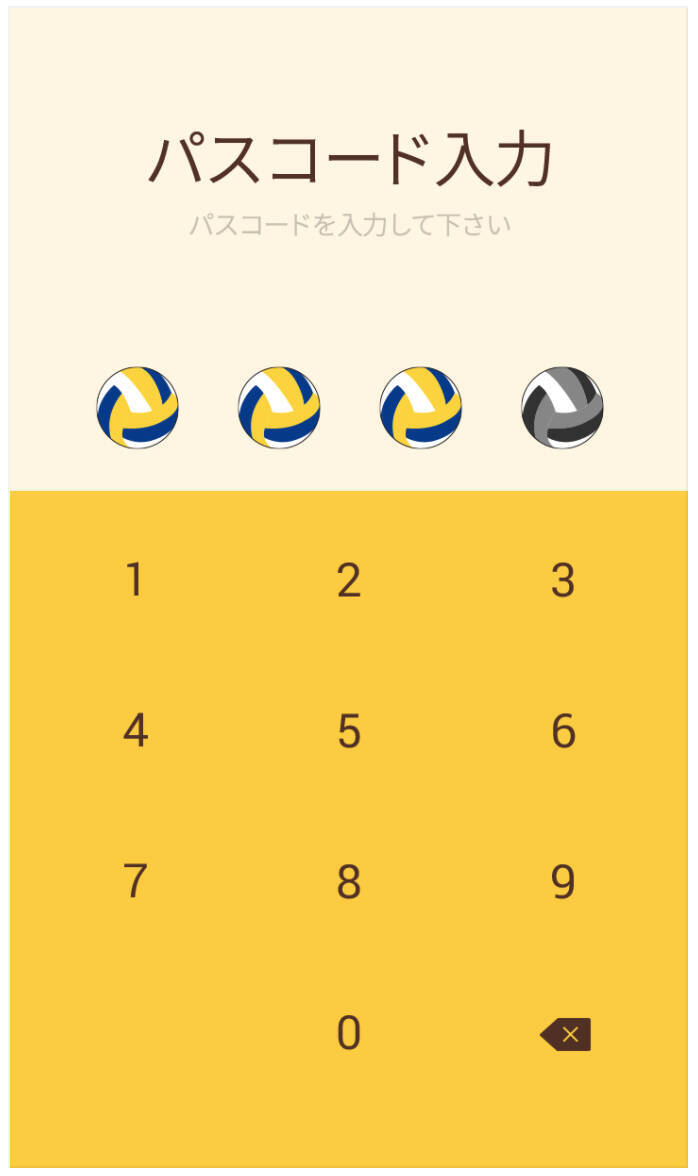698x1176 pixels.
Task: Tap digit 7 on the keypad
Action: tap(135, 882)
